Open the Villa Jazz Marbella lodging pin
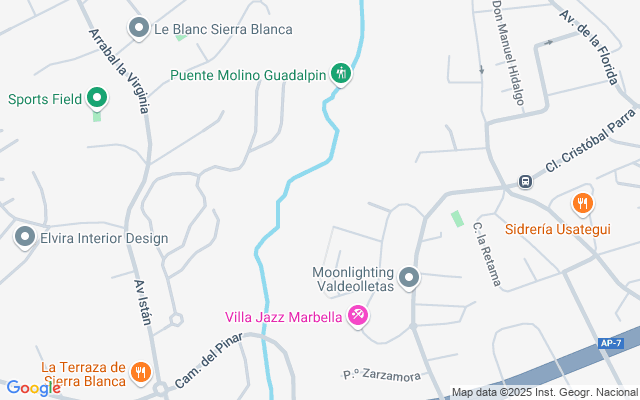 pos(358,318)
